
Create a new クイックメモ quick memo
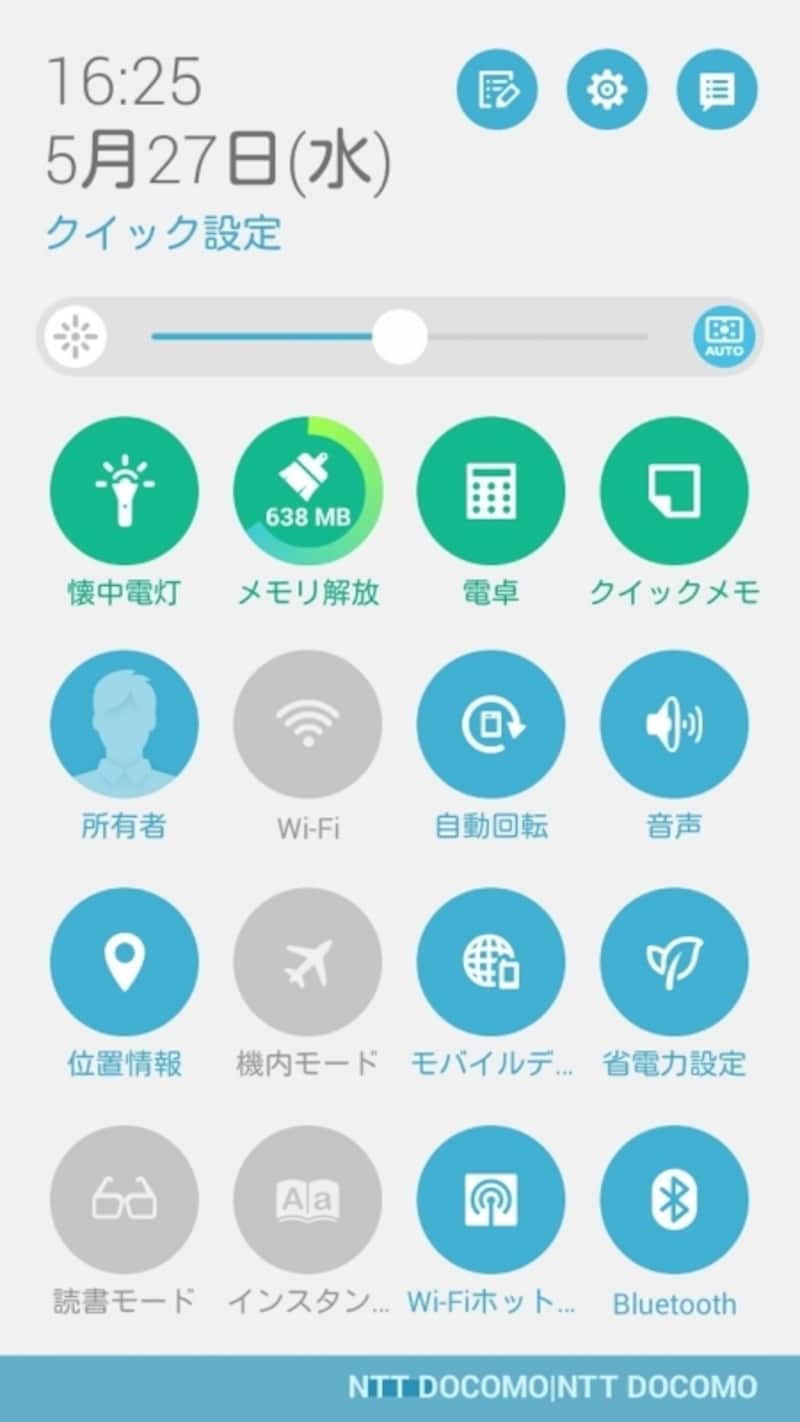click(675, 489)
